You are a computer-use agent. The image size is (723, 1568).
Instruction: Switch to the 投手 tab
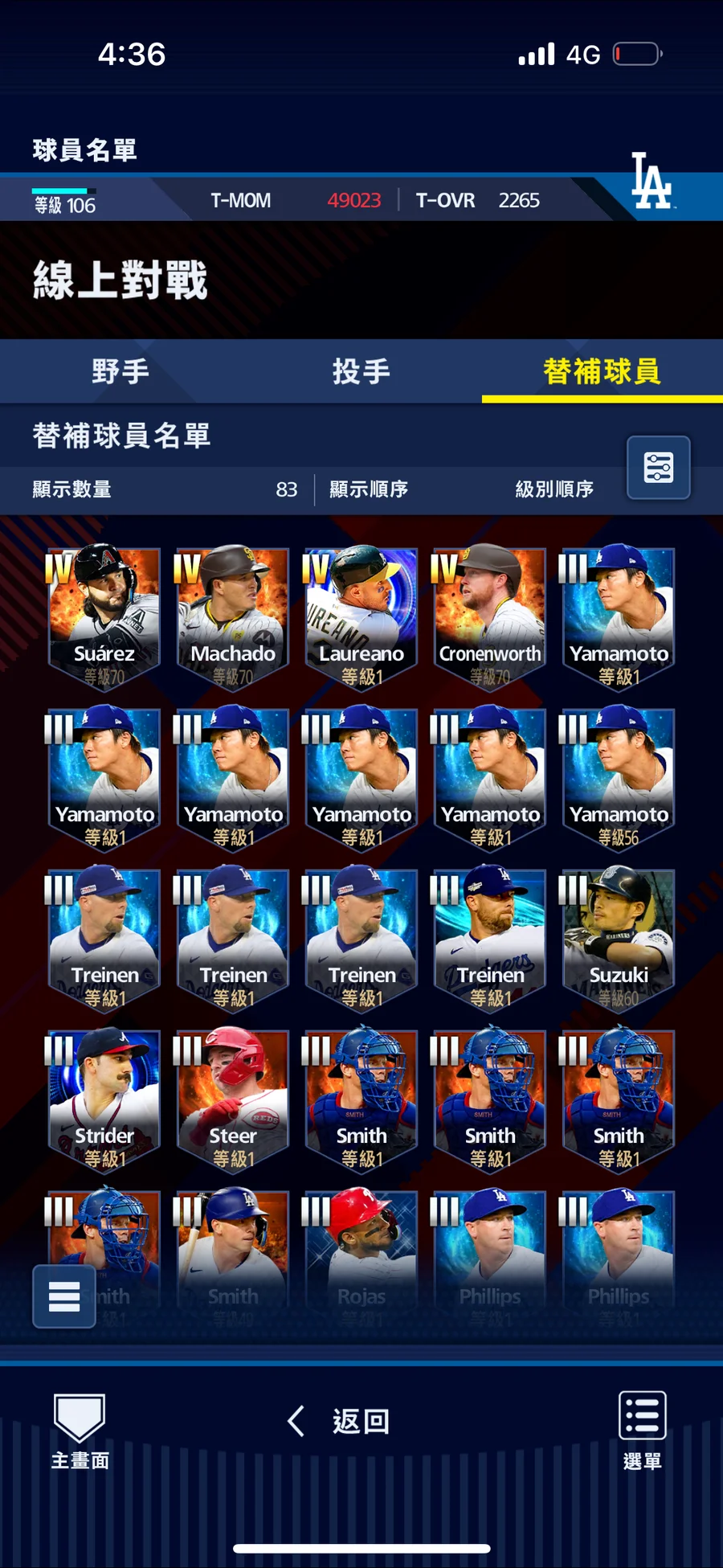click(361, 371)
